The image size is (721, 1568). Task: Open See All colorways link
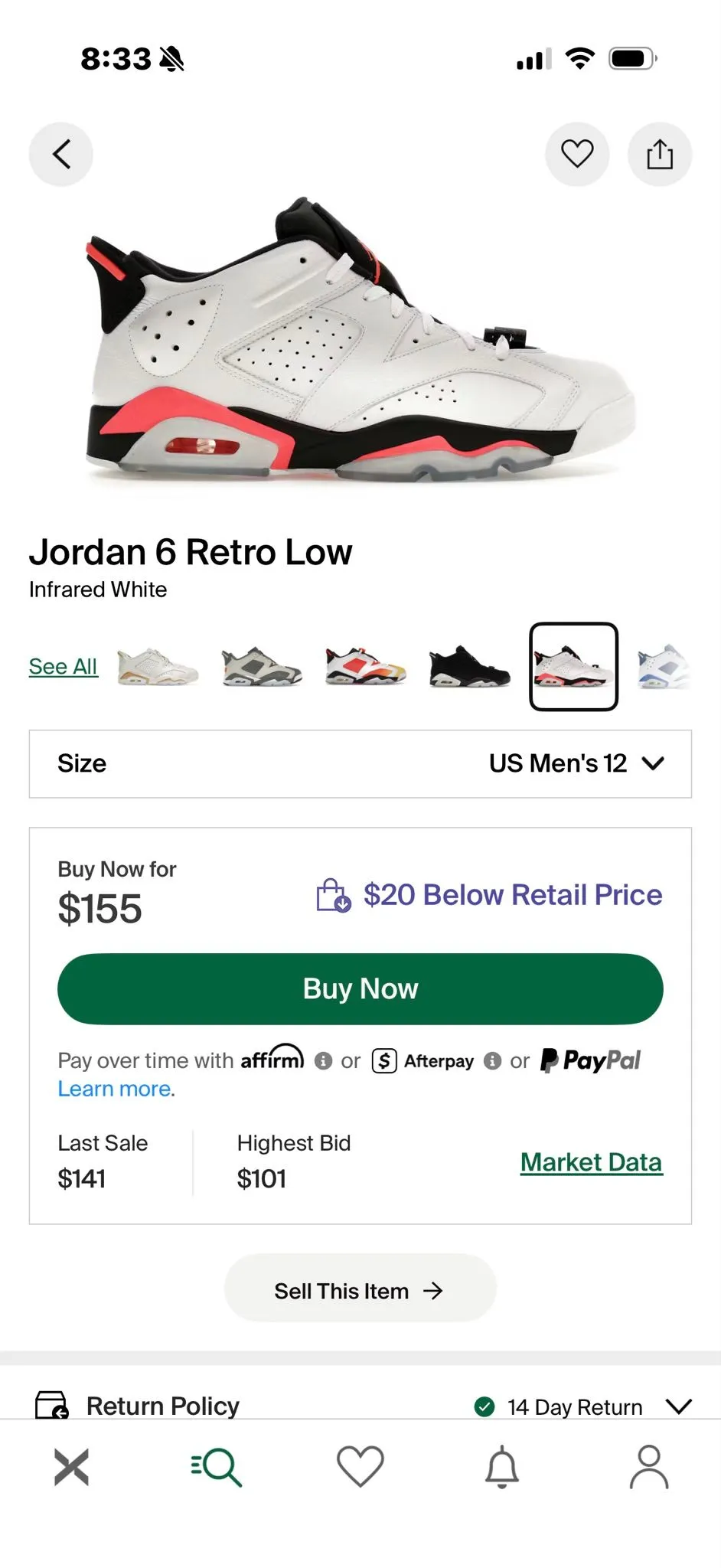coord(63,666)
